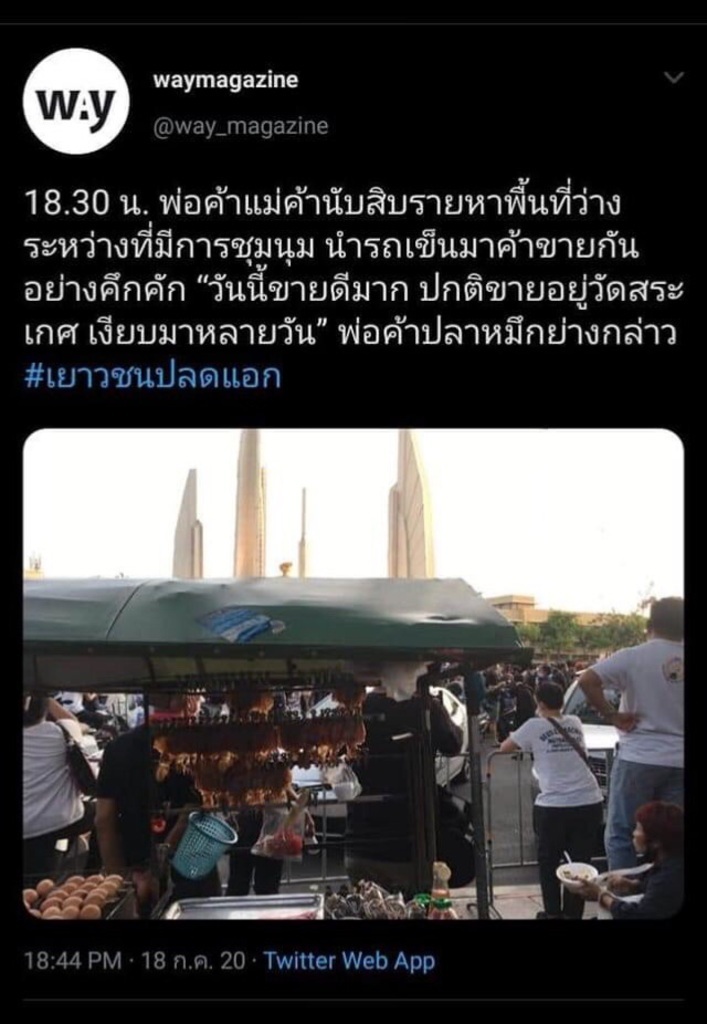Open the Twitter Web App source link

(x=349, y=962)
